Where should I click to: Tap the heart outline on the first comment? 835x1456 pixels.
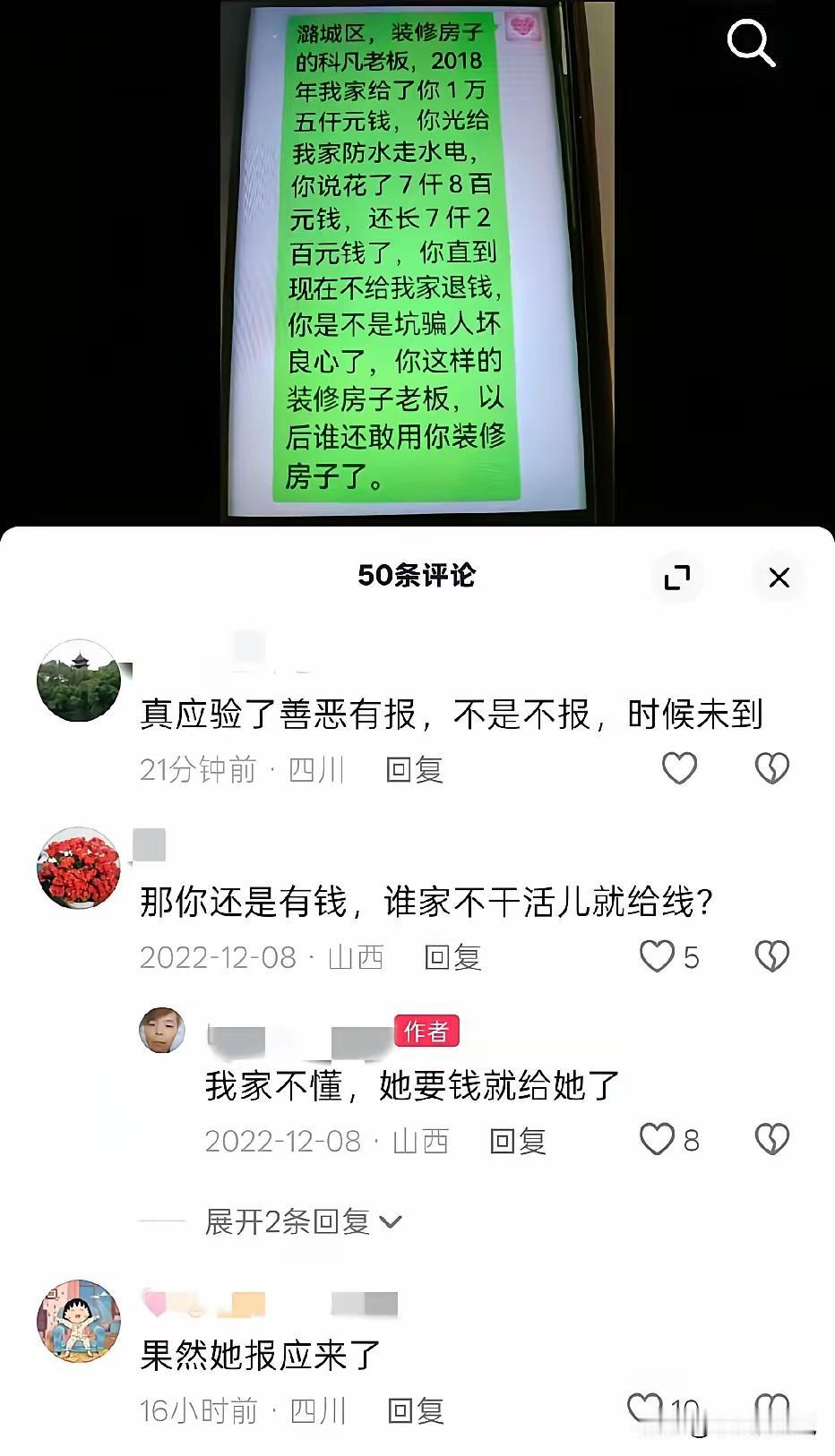pos(679,768)
